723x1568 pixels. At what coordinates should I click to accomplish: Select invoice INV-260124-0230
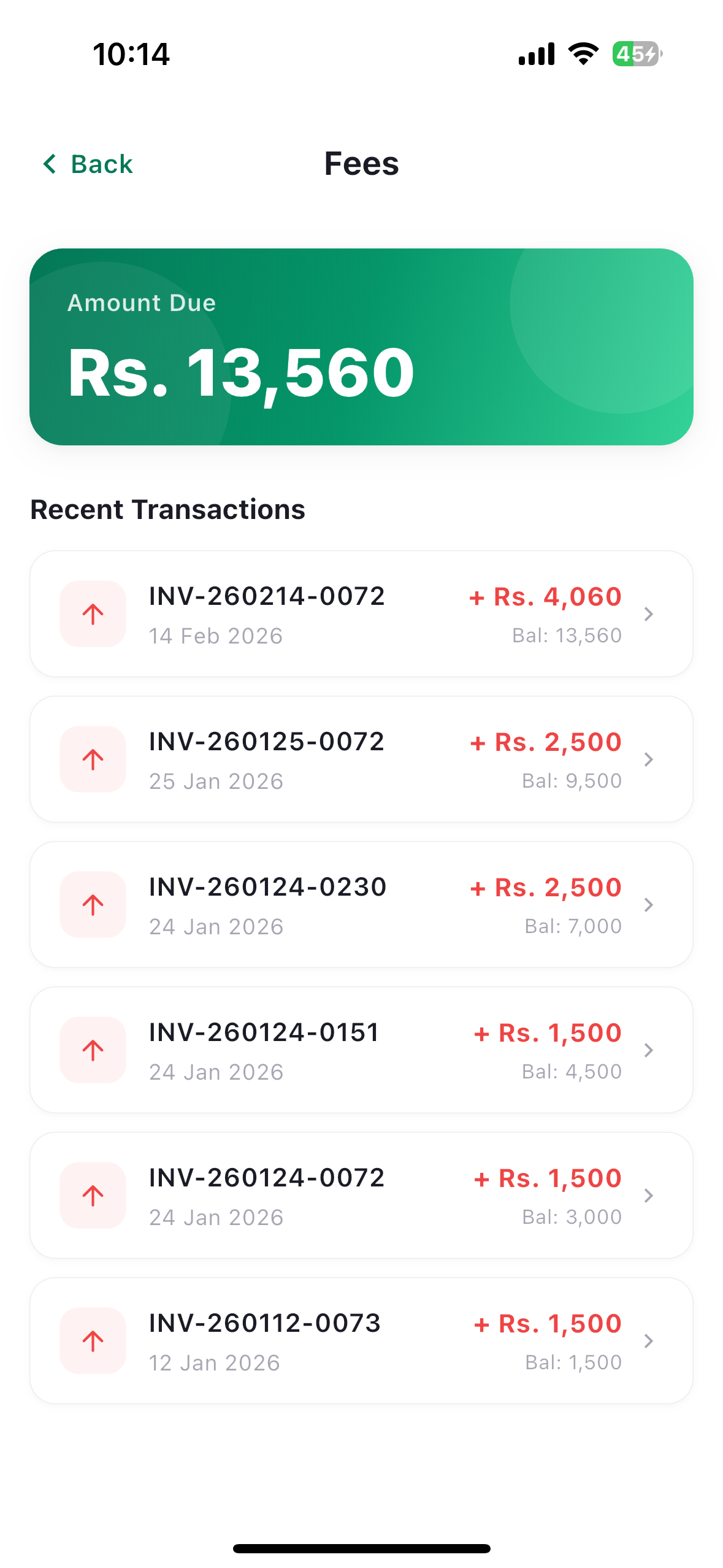pos(361,904)
